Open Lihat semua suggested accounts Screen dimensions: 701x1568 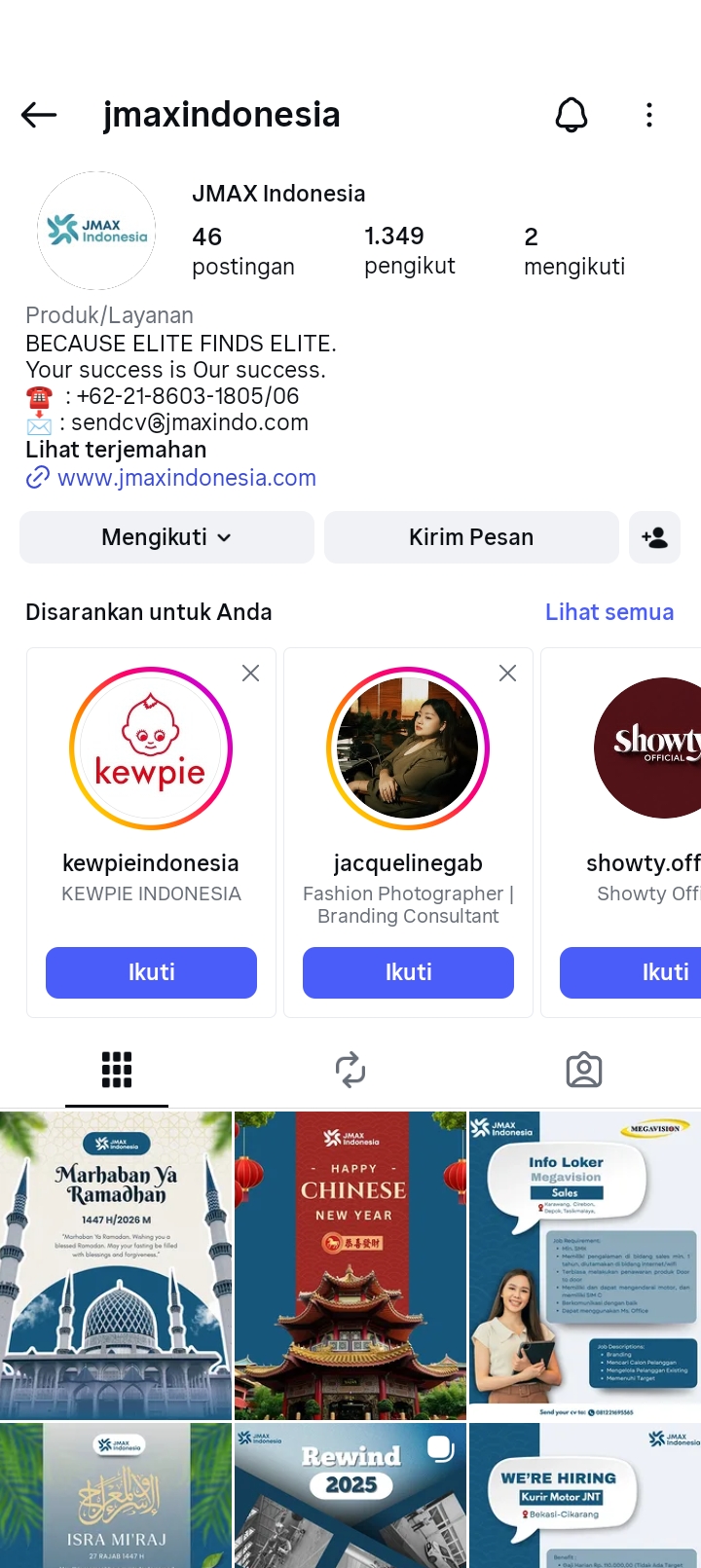[x=609, y=612]
